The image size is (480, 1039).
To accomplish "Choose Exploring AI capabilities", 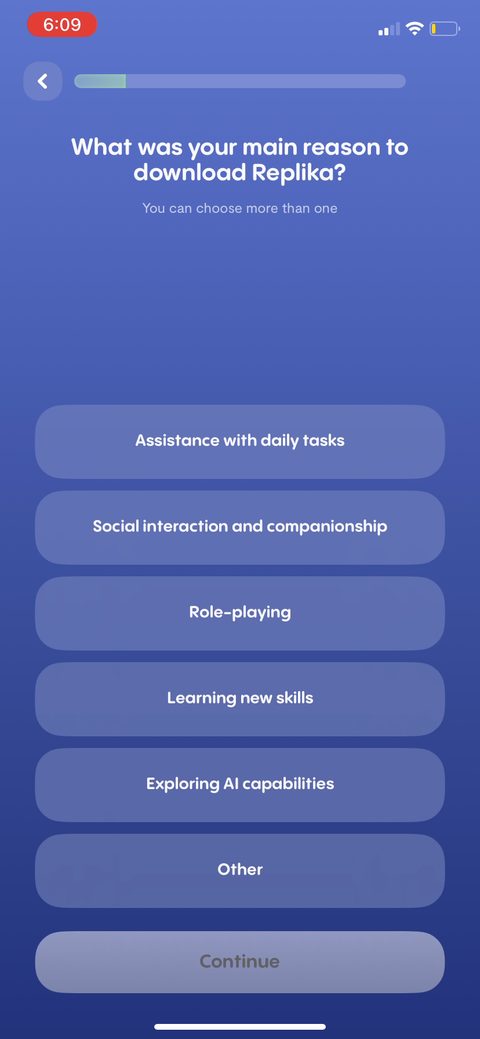I will tap(240, 785).
